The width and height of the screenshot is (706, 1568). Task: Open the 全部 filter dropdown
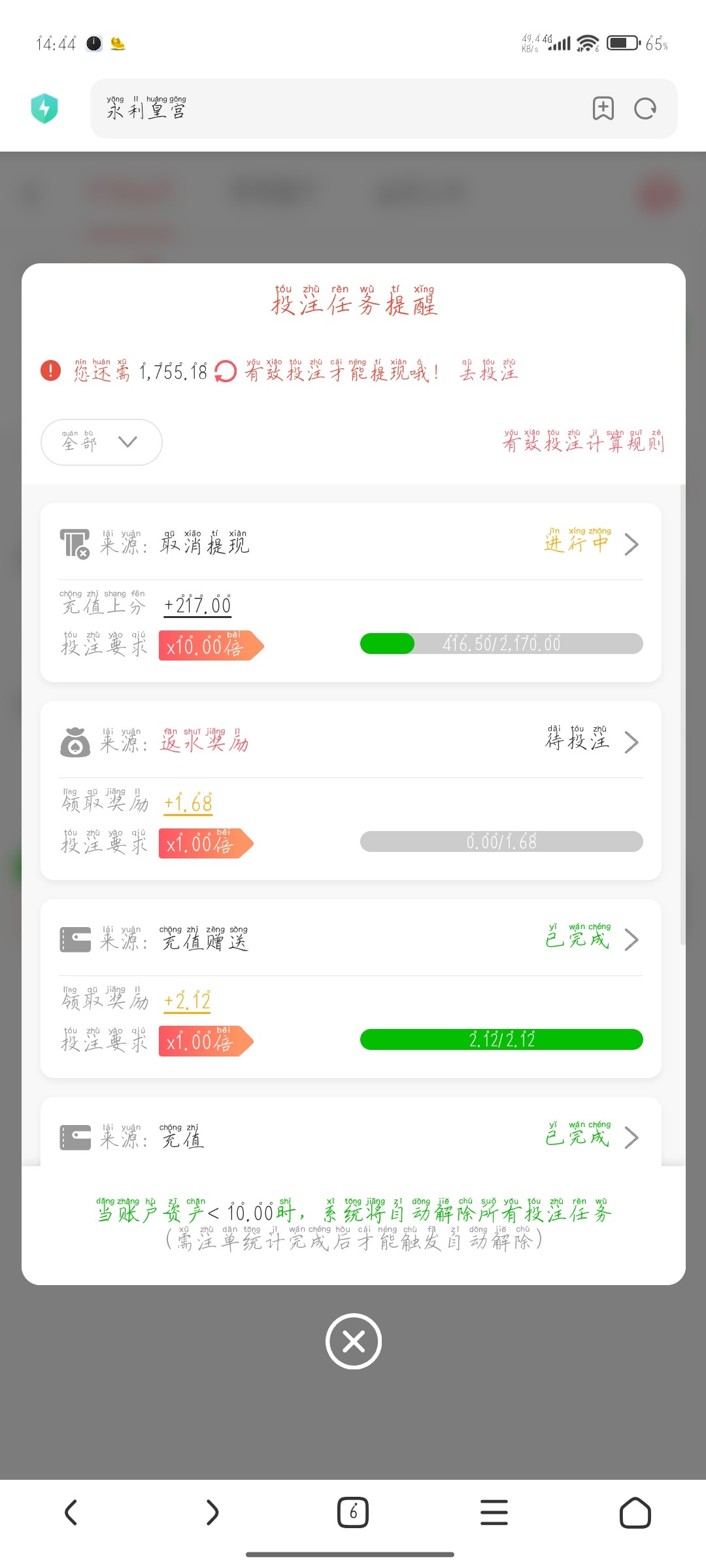point(101,442)
